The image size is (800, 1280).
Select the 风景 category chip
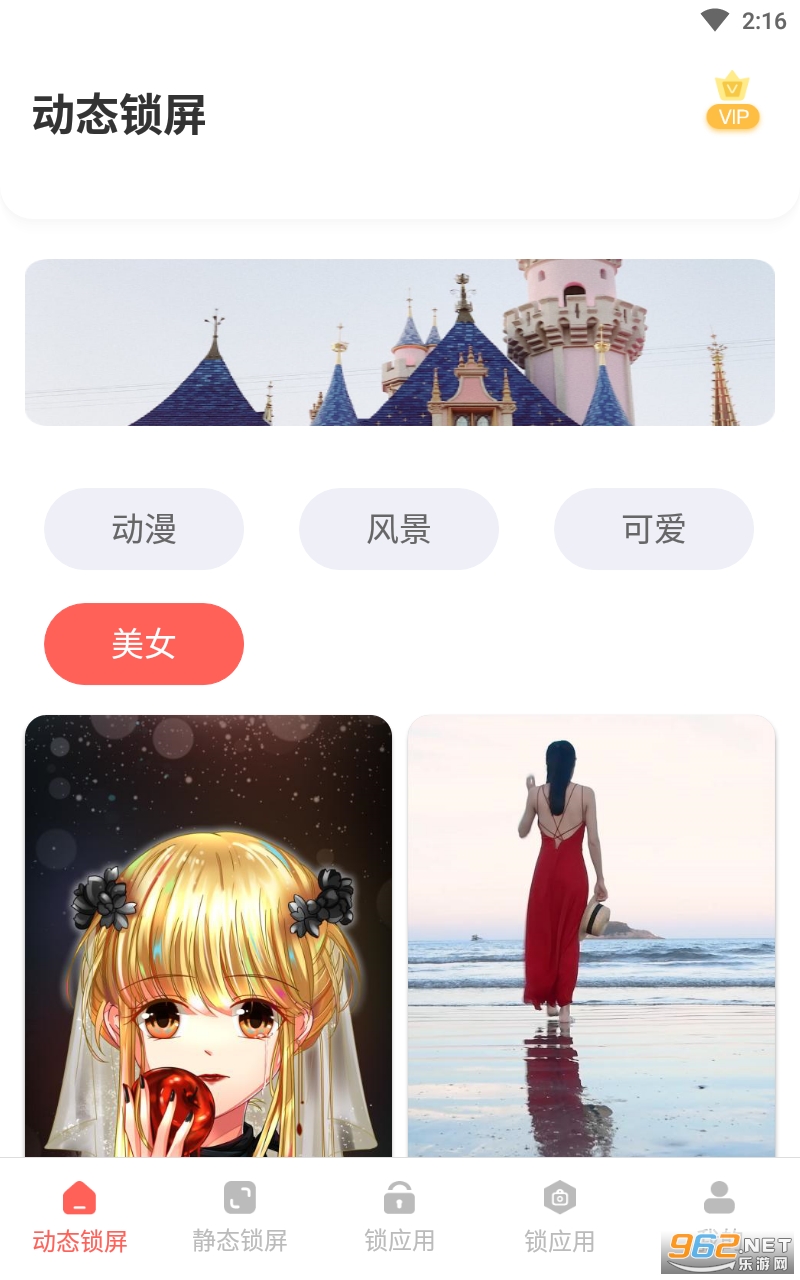click(399, 529)
